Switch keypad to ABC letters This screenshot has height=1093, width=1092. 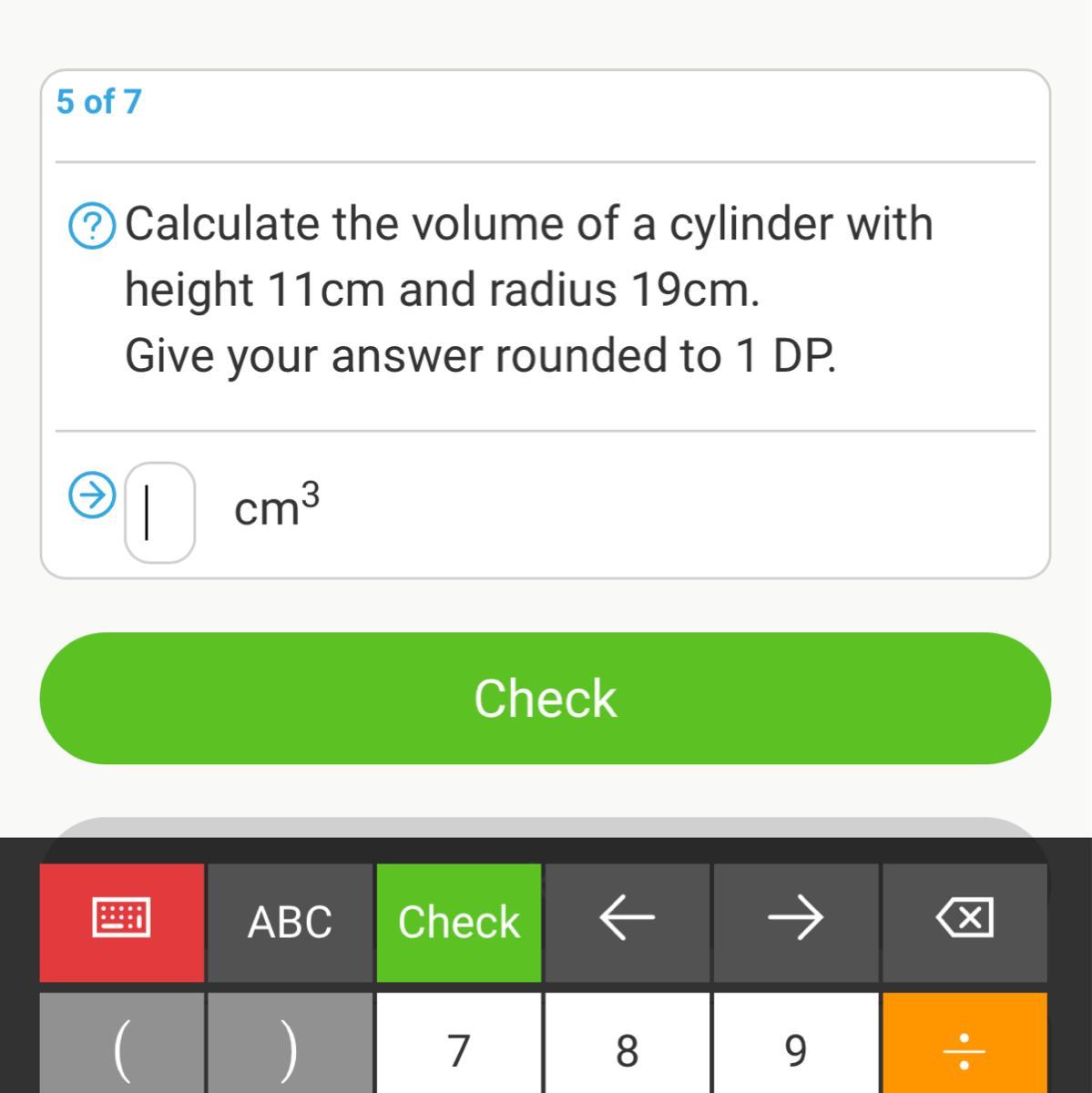coord(290,921)
